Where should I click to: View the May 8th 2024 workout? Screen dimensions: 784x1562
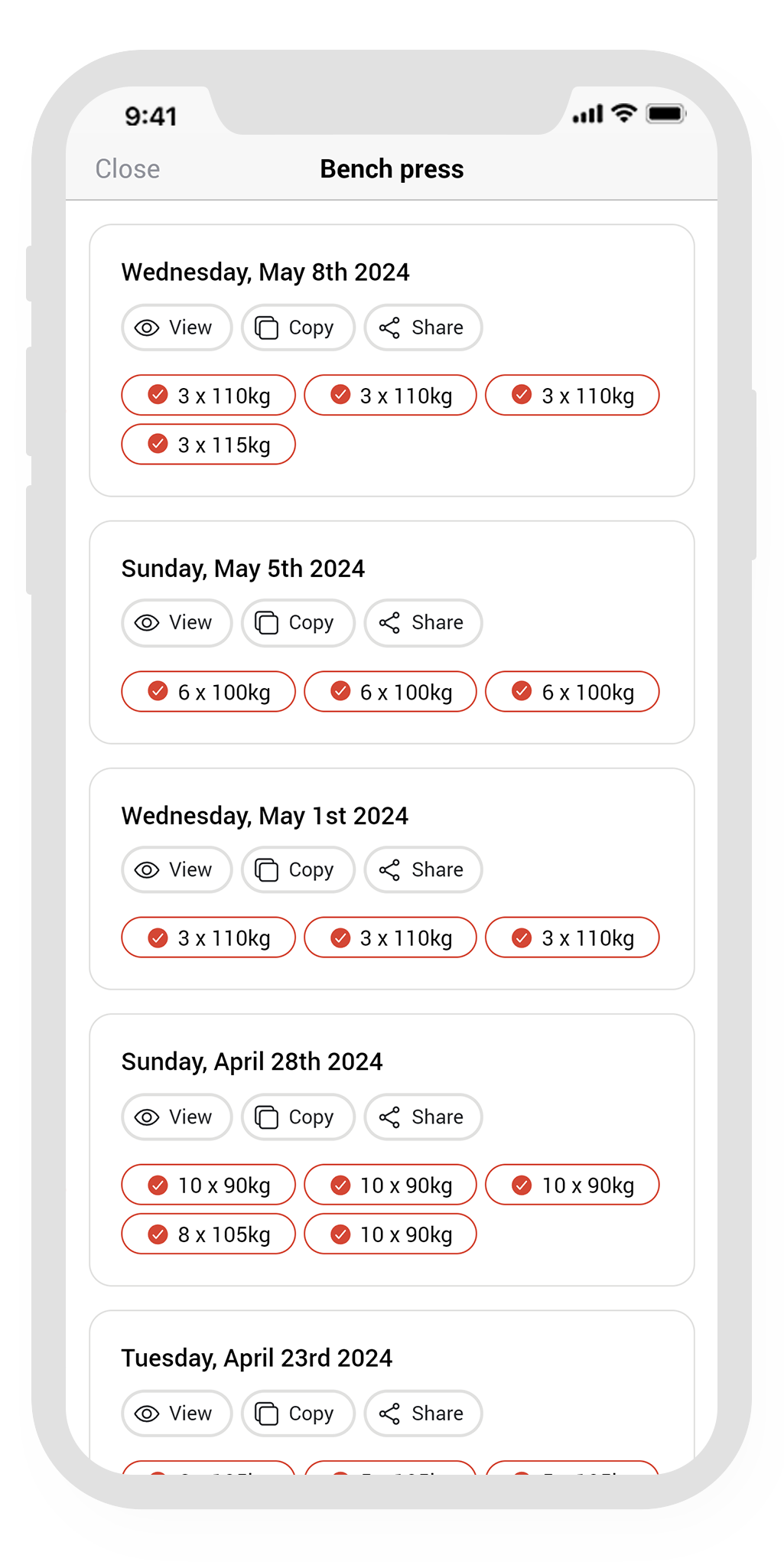177,328
